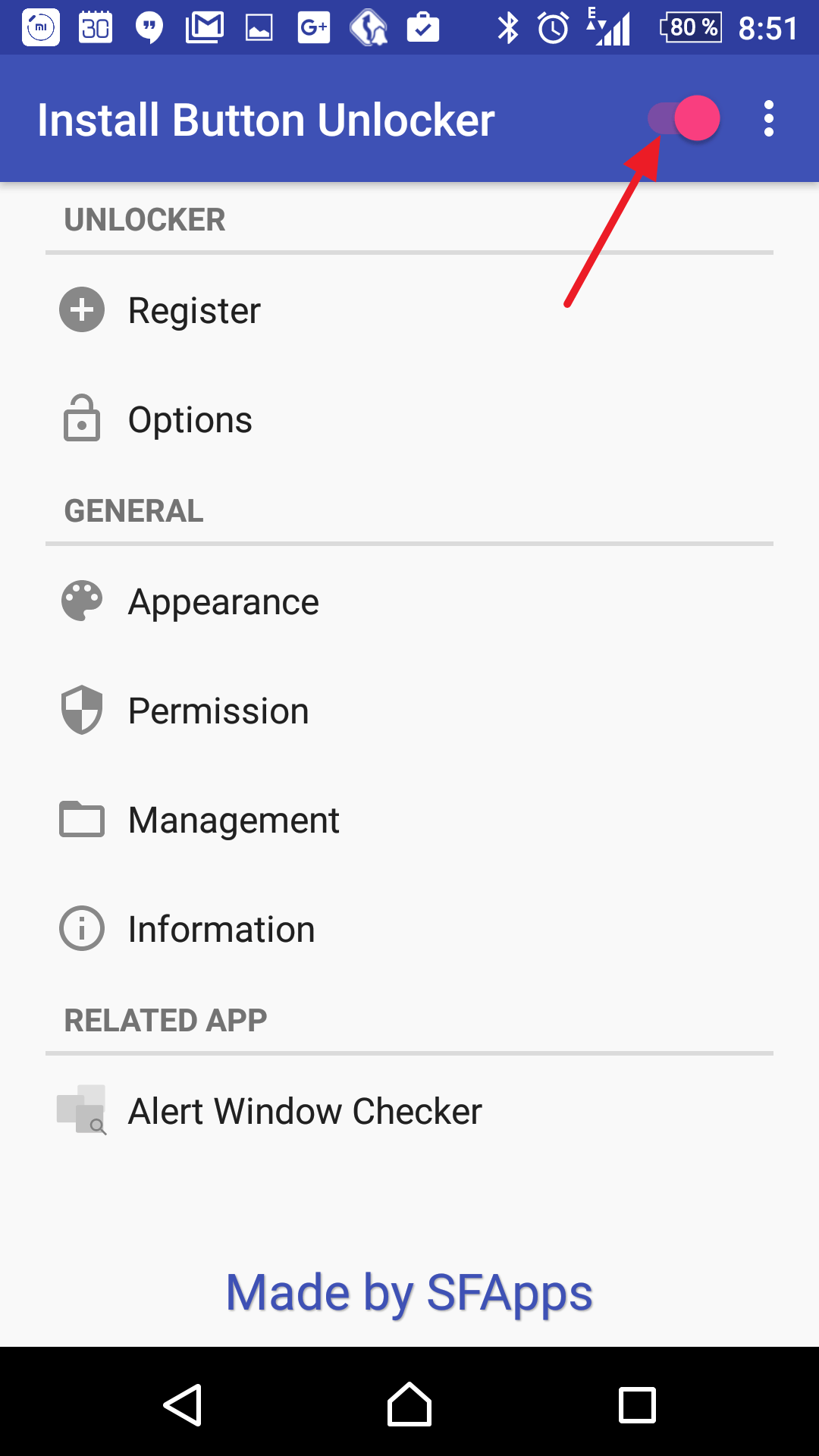Go to Appearance settings
The width and height of the screenshot is (819, 1456).
(x=409, y=601)
